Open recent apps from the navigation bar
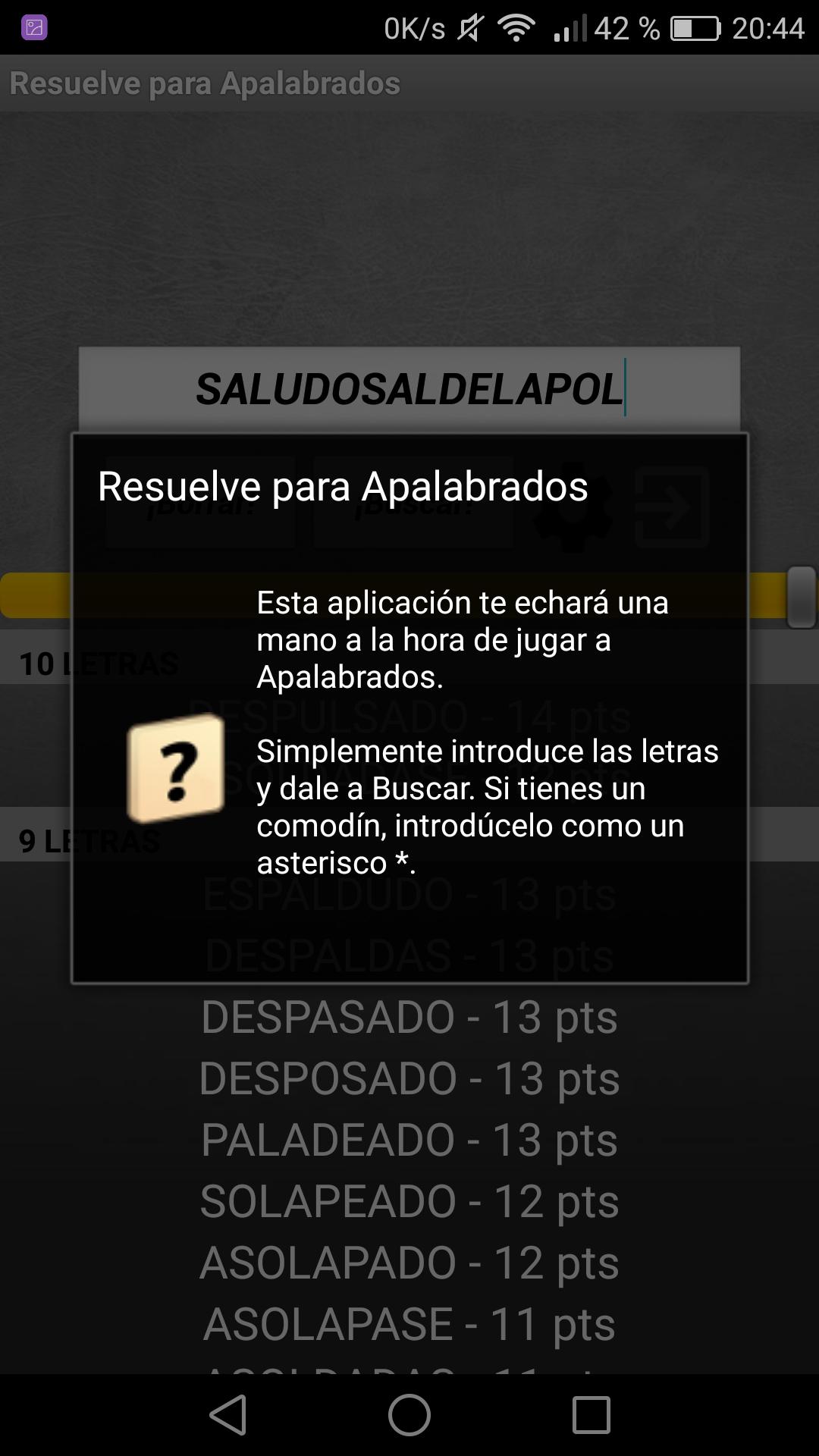Image resolution: width=819 pixels, height=1456 pixels. click(x=591, y=1415)
